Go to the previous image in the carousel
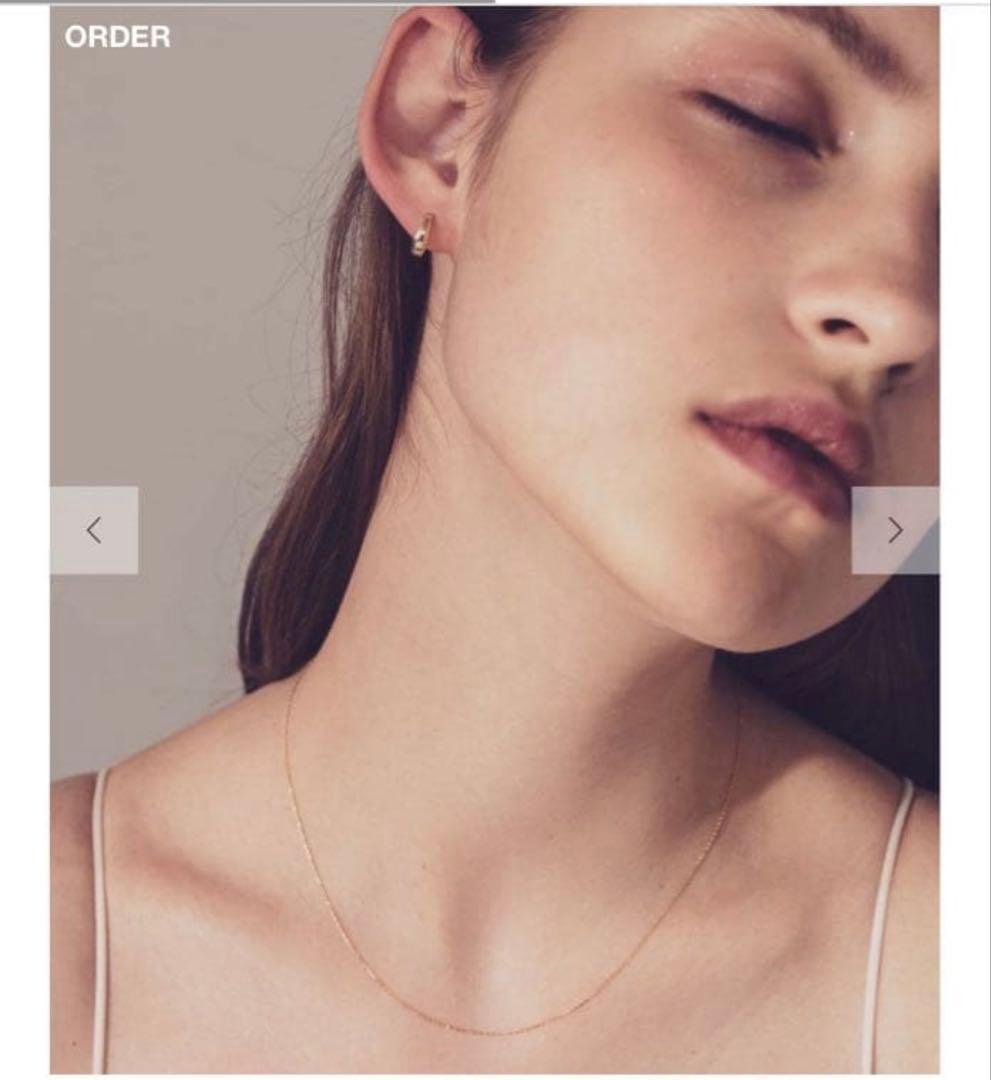 [94, 530]
